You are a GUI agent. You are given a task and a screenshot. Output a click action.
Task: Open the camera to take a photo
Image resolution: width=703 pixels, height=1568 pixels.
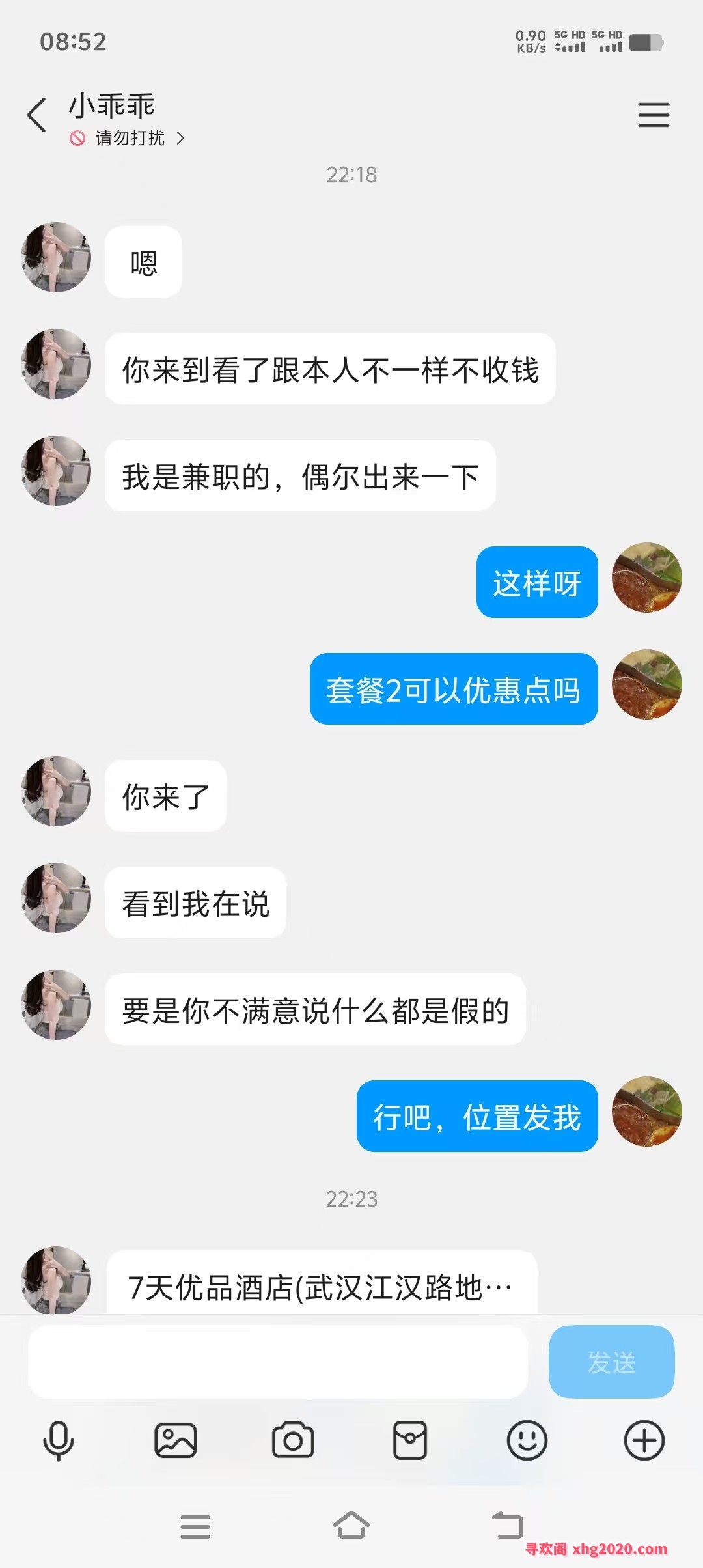(293, 1440)
